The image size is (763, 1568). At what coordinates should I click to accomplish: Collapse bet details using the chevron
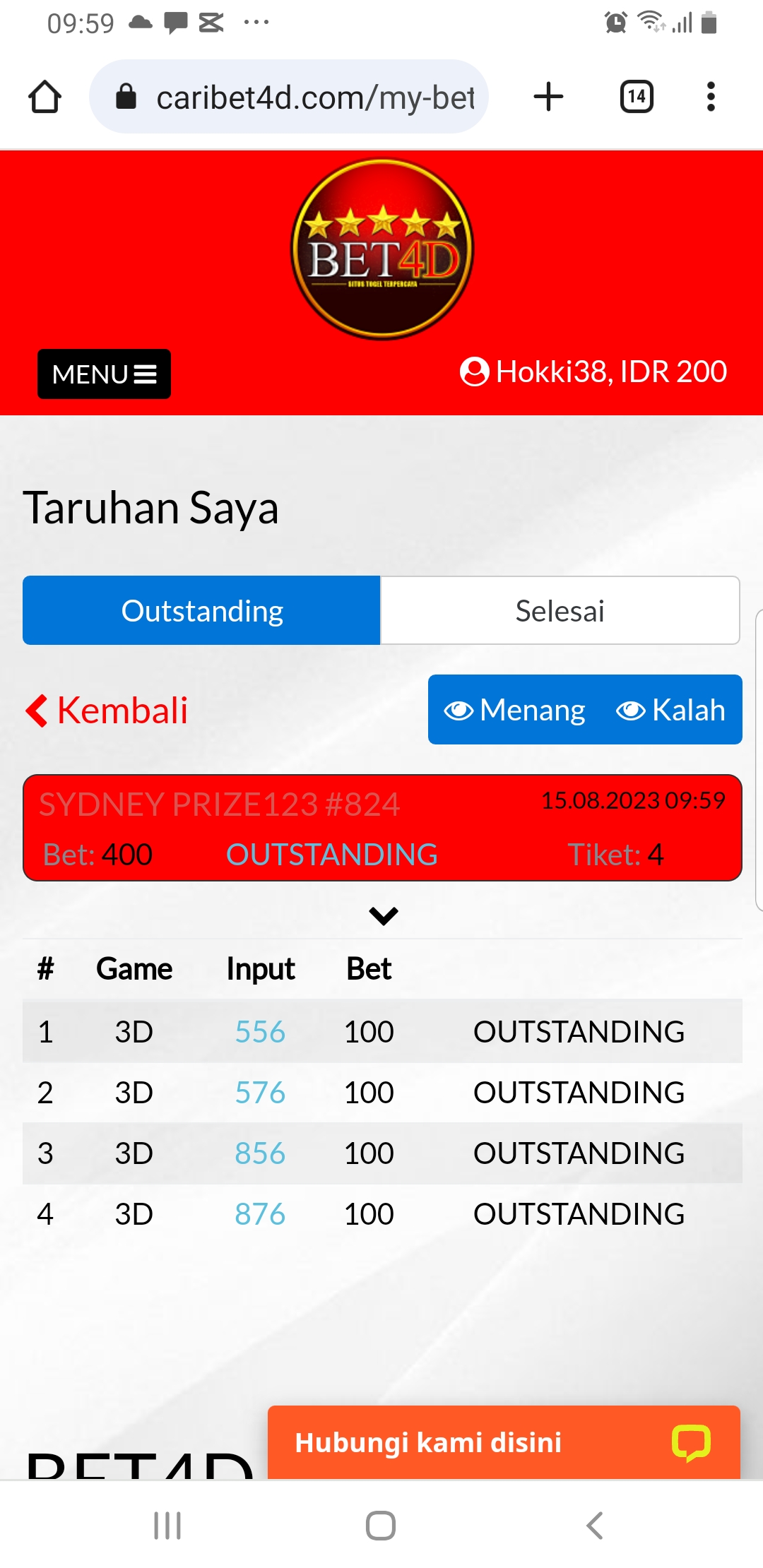point(384,916)
